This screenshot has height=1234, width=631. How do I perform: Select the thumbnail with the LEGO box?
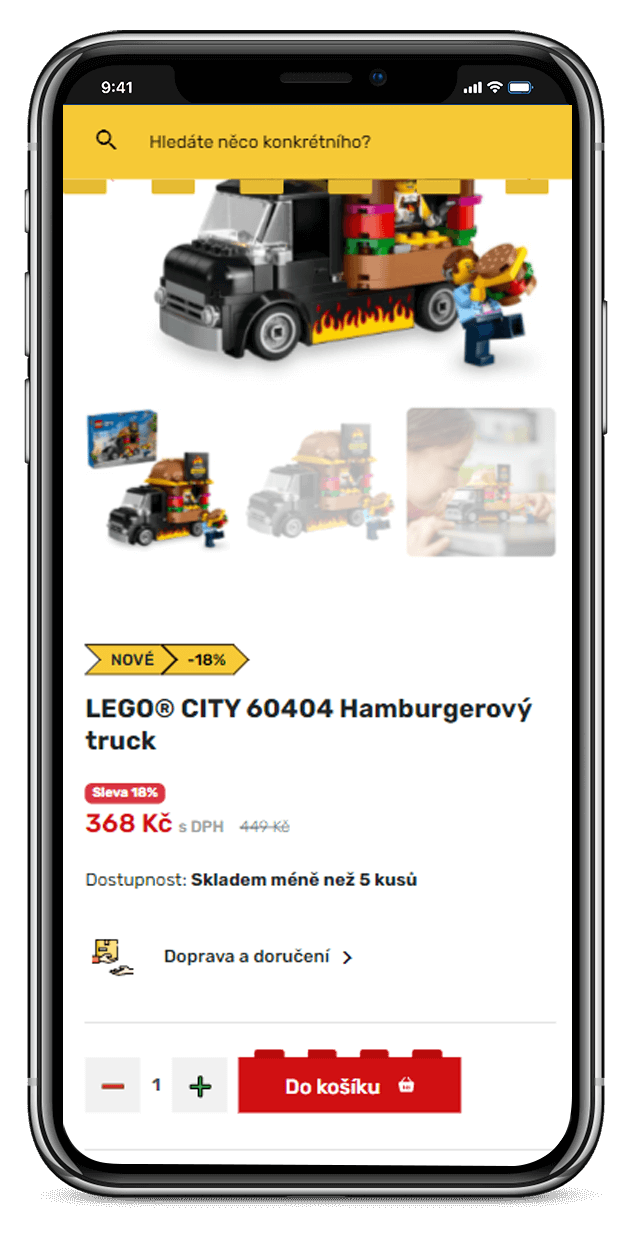coord(158,482)
